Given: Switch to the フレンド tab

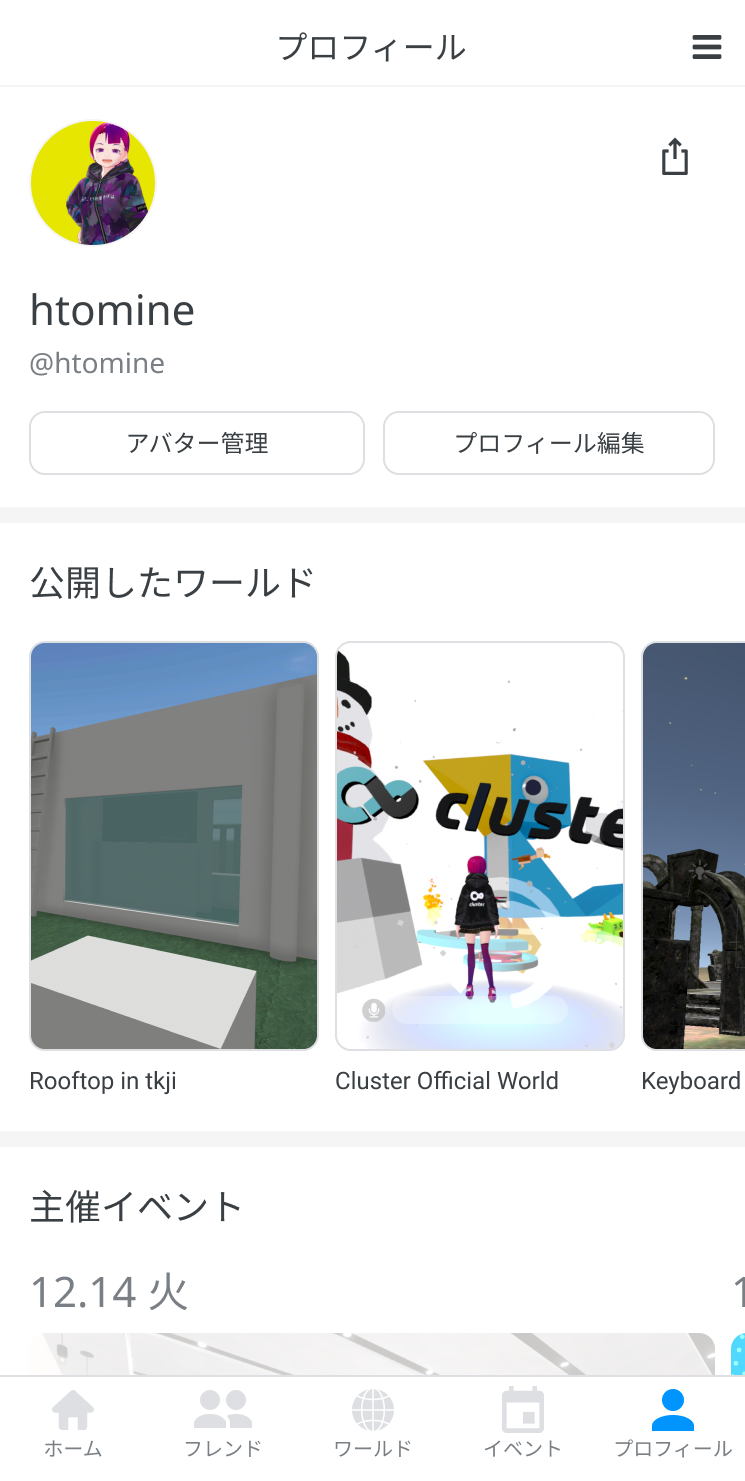Looking at the screenshot, I should [x=223, y=1423].
